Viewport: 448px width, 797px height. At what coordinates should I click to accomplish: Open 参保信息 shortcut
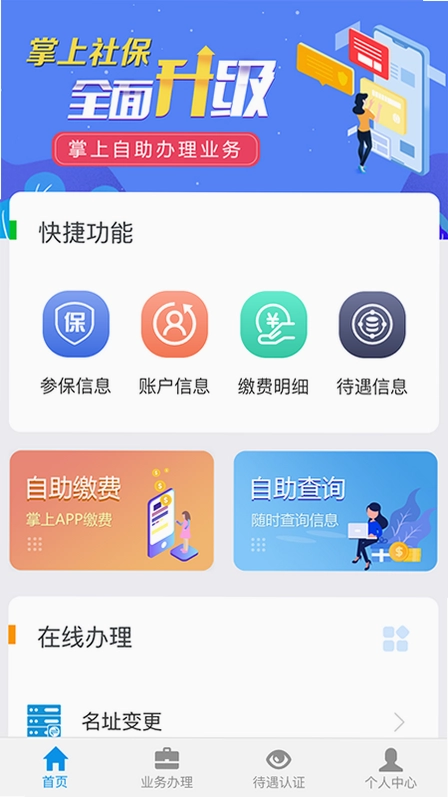[76, 344]
